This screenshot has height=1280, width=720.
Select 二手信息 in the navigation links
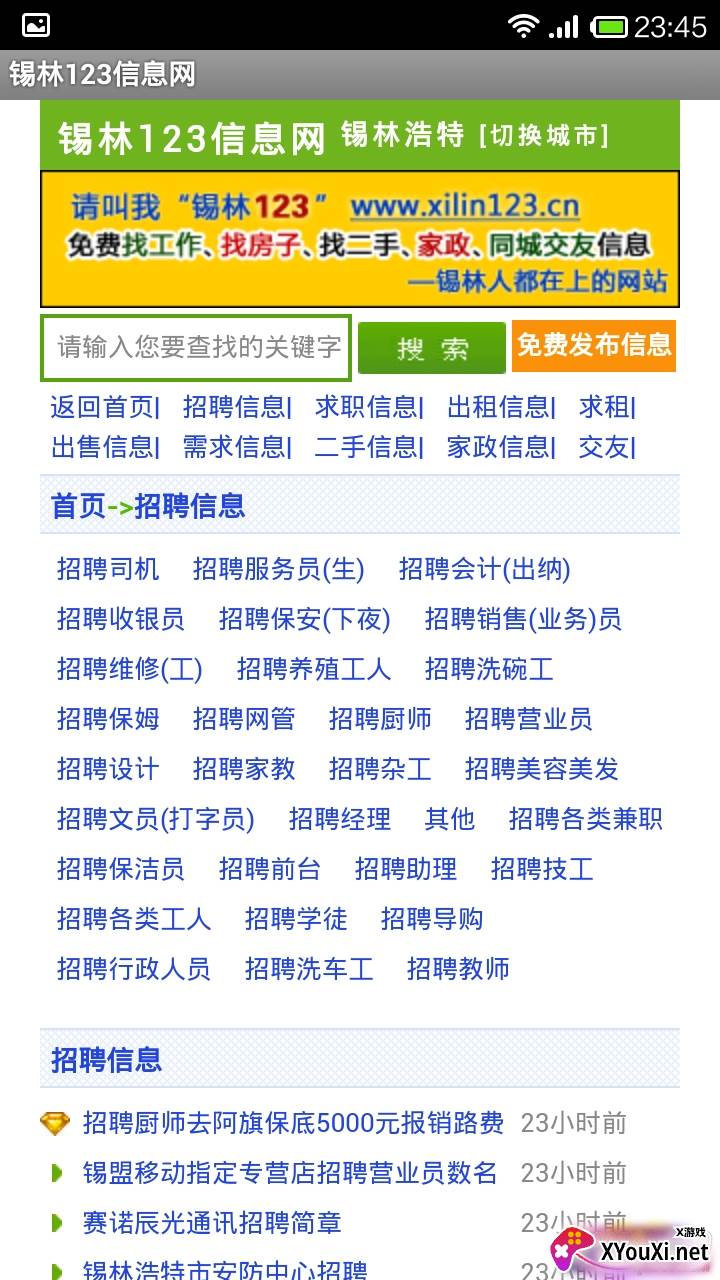pyautogui.click(x=366, y=446)
